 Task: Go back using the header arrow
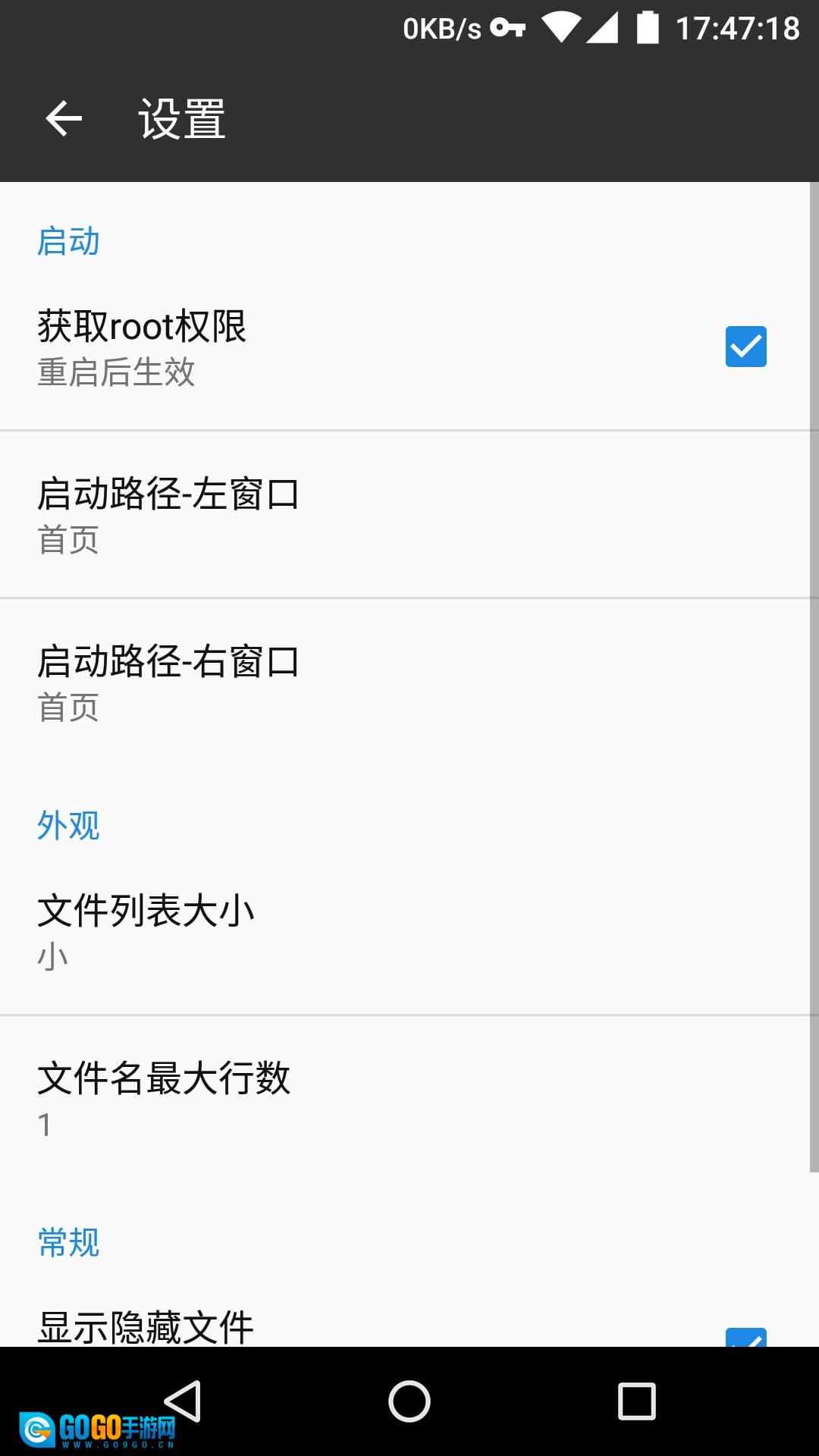point(64,119)
